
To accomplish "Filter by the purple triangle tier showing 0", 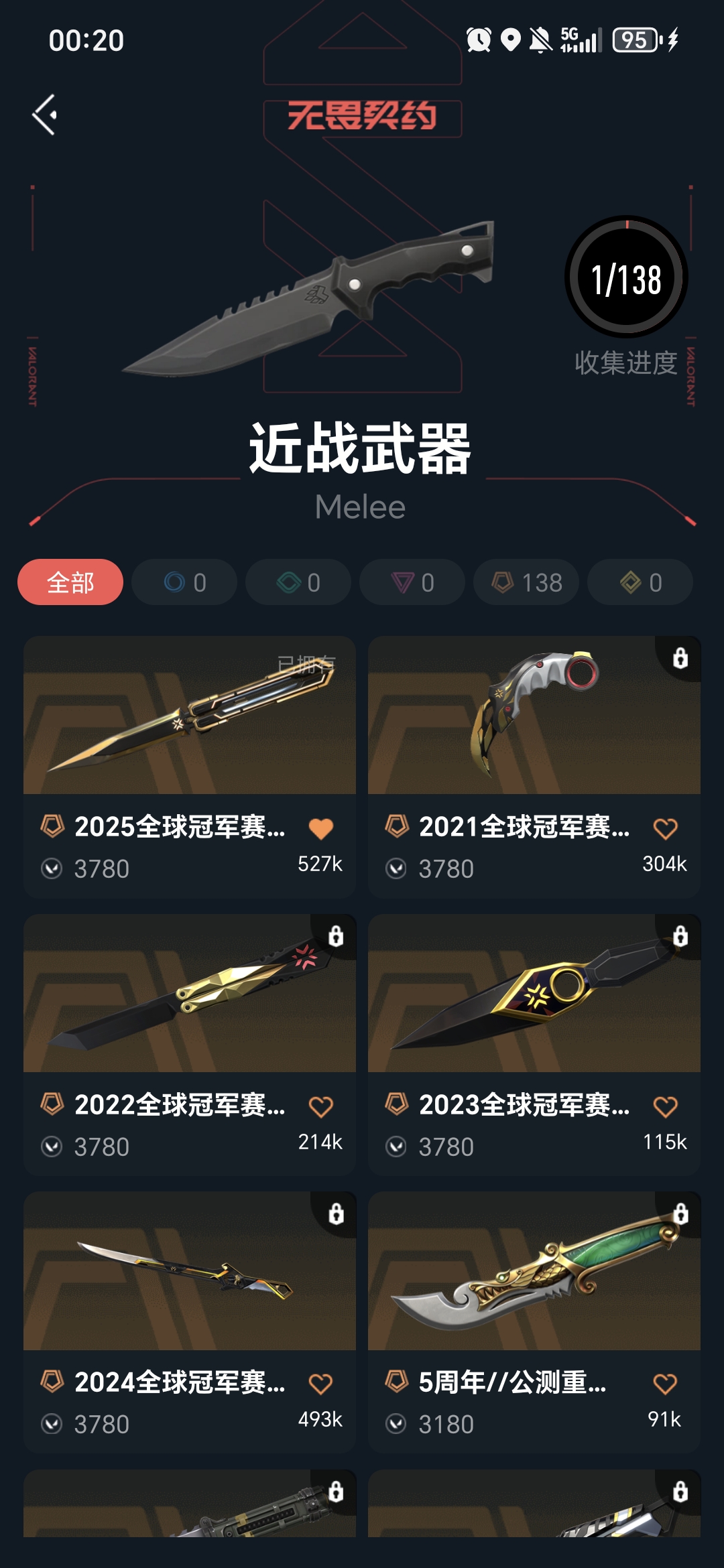I will pyautogui.click(x=412, y=582).
